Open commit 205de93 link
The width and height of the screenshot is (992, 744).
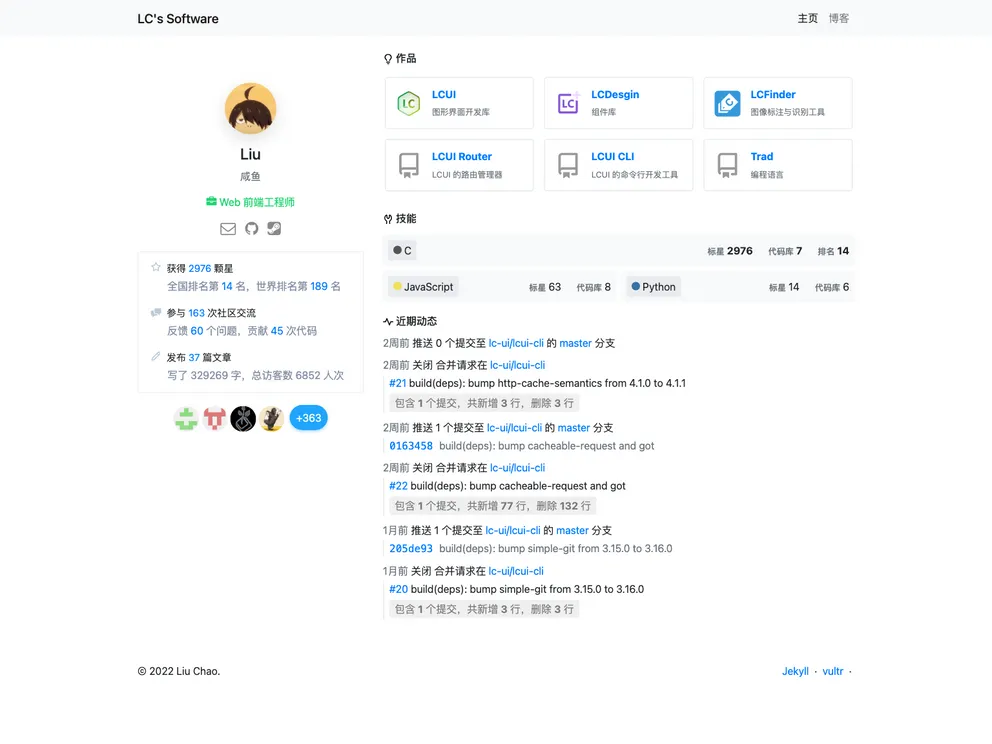coord(410,548)
